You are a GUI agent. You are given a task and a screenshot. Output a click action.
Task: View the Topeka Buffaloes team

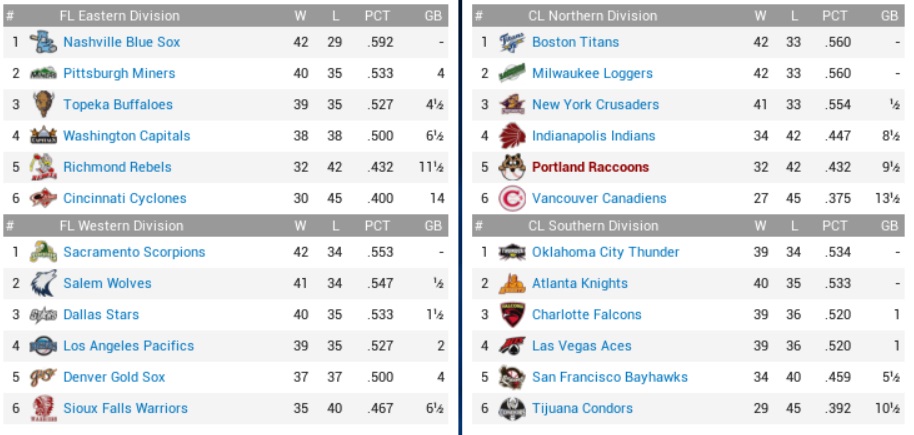coord(117,104)
